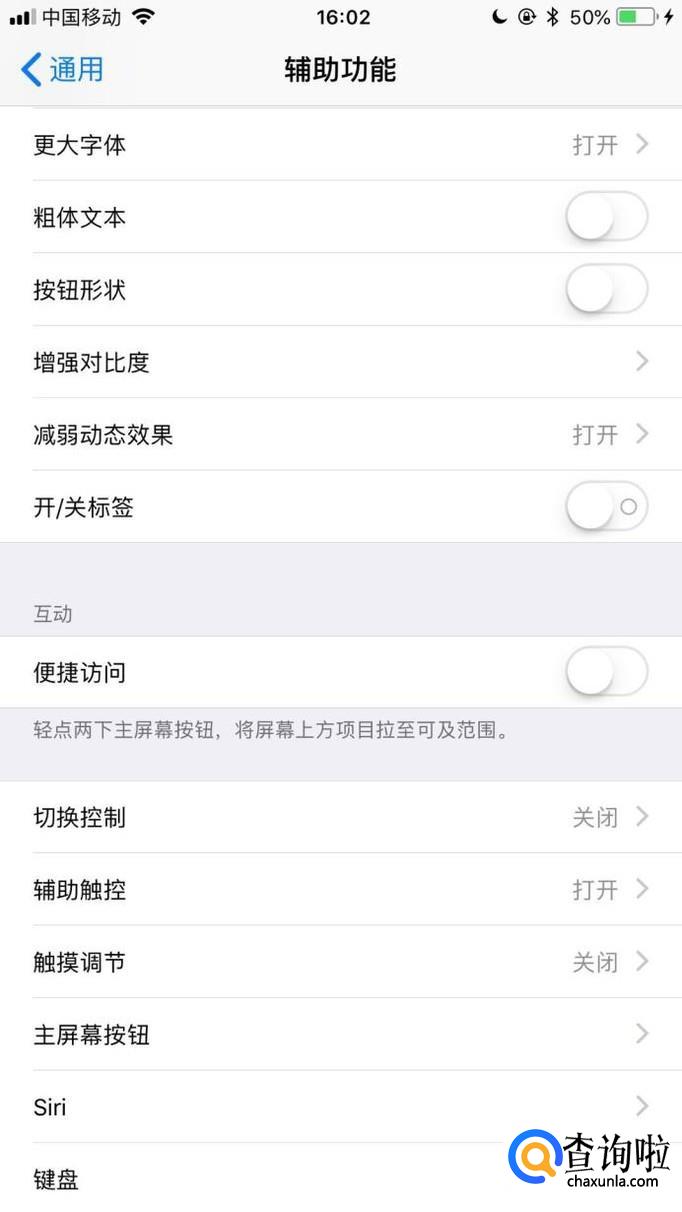Open 触摸调节 settings

[341, 962]
